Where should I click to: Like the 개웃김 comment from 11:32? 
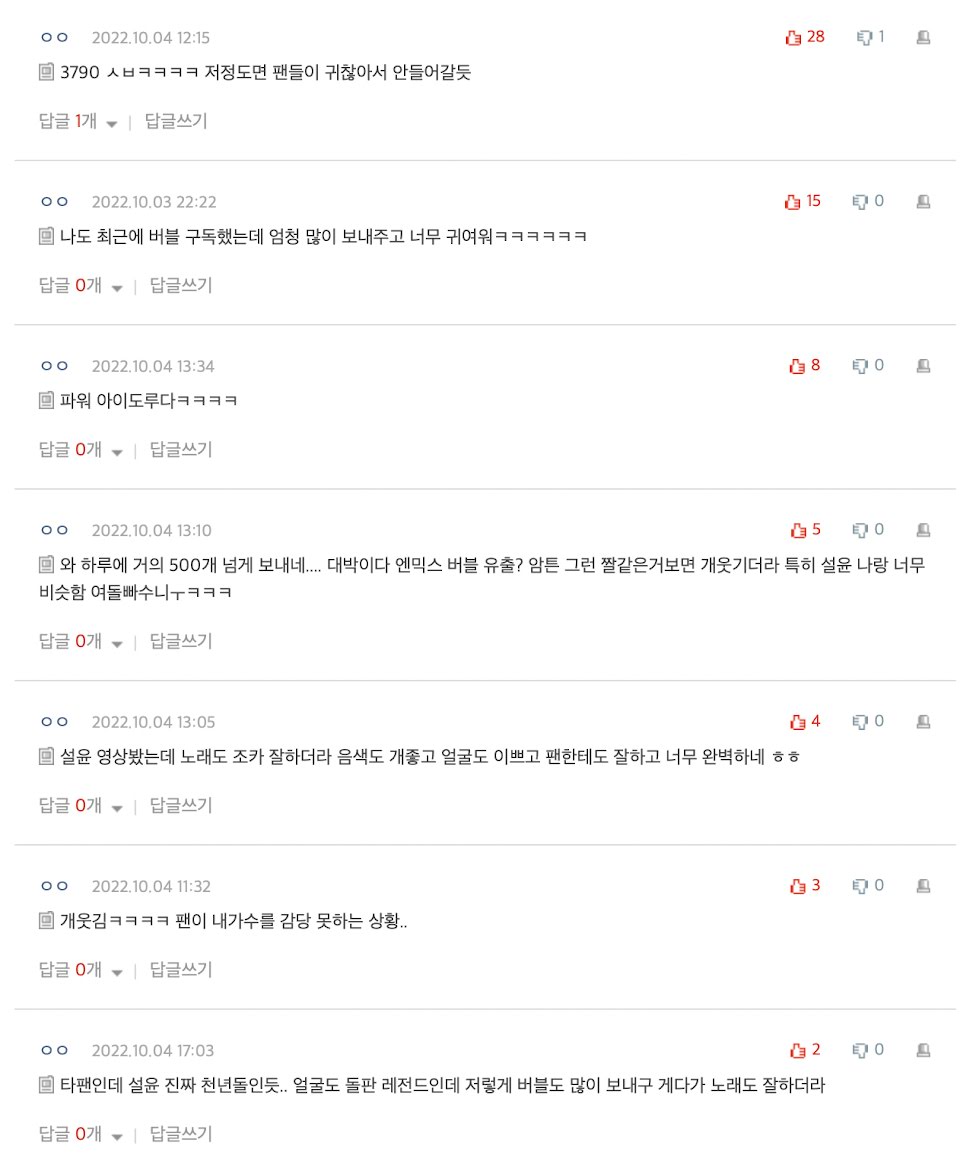pos(805,886)
